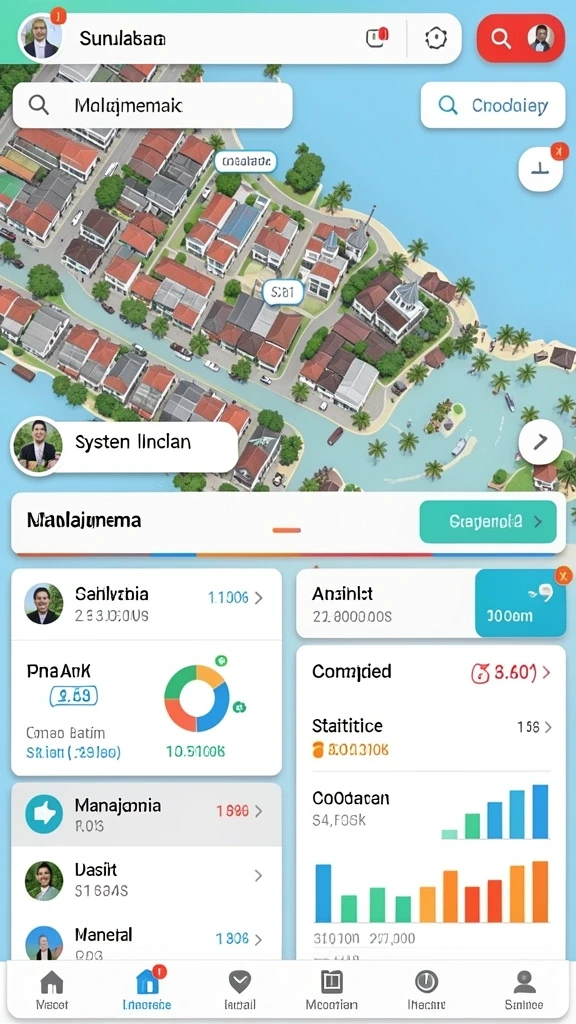
Task: Open the Manajamia list row
Action: [146, 814]
